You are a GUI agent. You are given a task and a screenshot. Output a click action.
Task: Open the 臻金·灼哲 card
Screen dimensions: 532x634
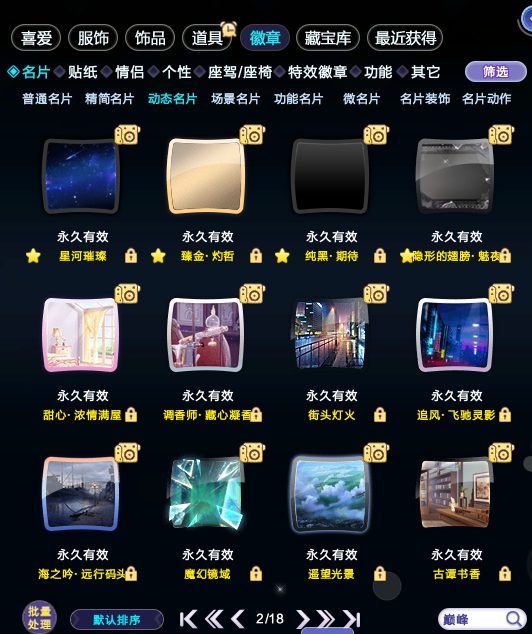[x=206, y=176]
